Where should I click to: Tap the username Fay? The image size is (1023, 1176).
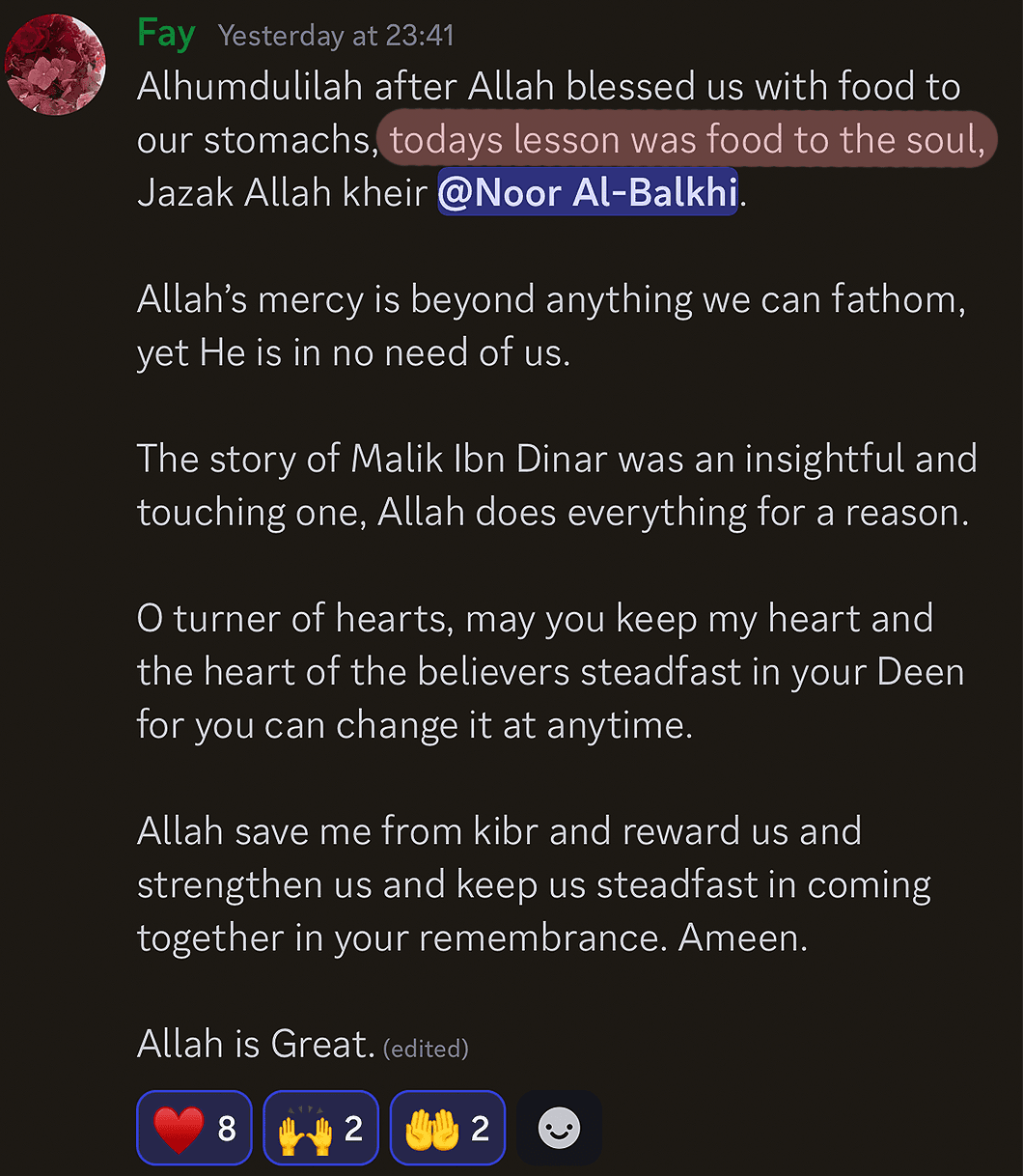[x=166, y=35]
